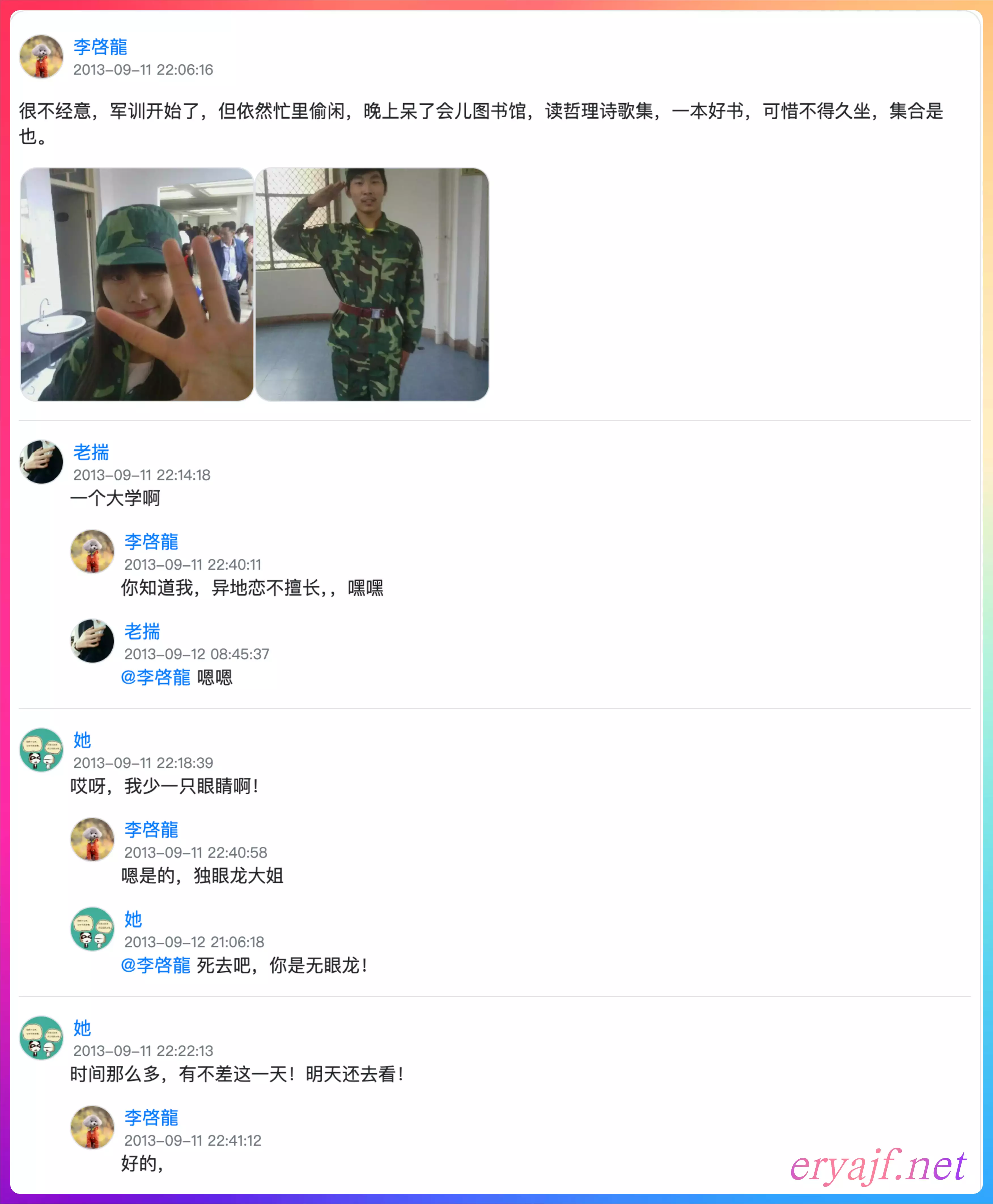Tap 李啓龍's name above the reply 好的

click(151, 1118)
